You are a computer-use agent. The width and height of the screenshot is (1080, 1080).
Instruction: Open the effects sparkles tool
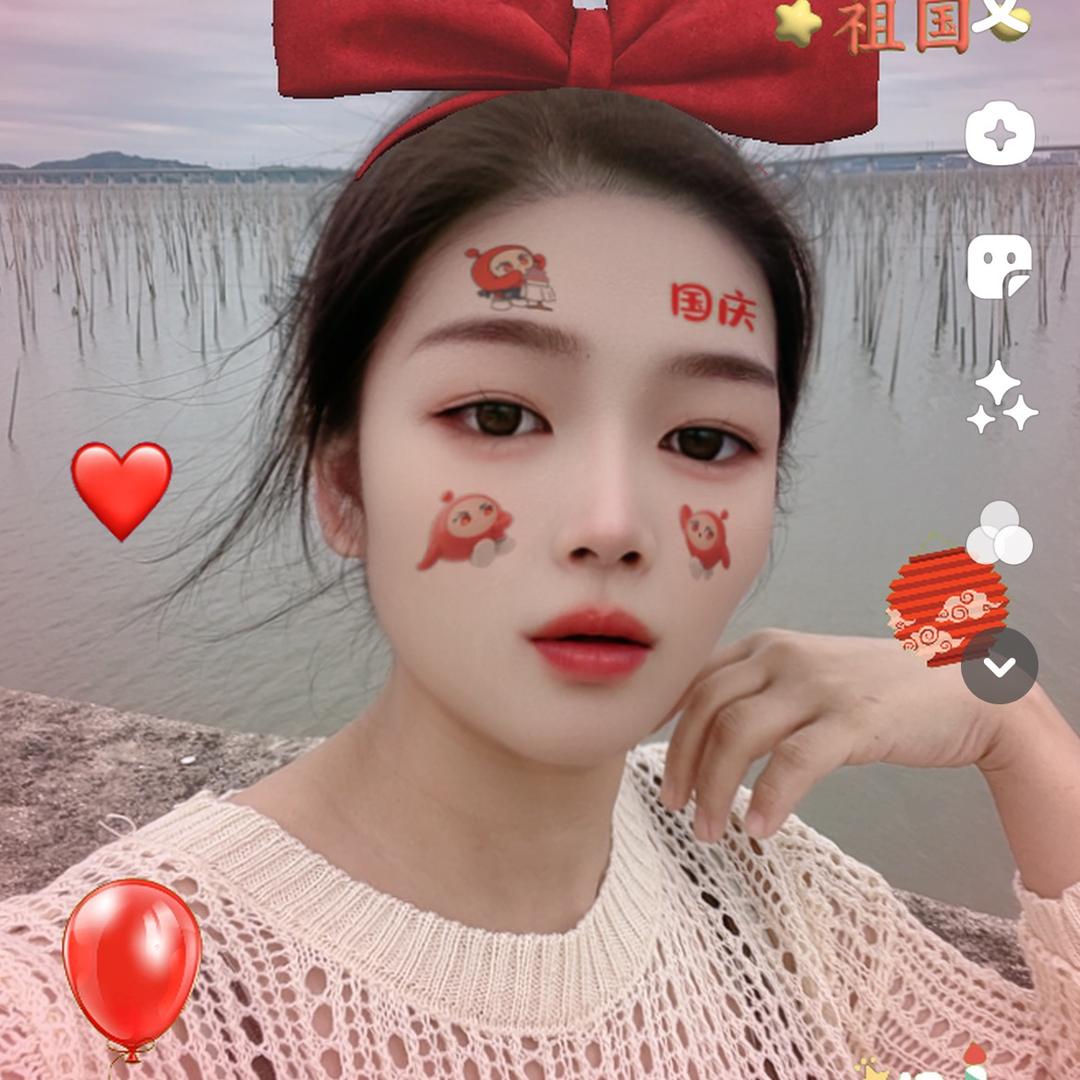[1001, 398]
